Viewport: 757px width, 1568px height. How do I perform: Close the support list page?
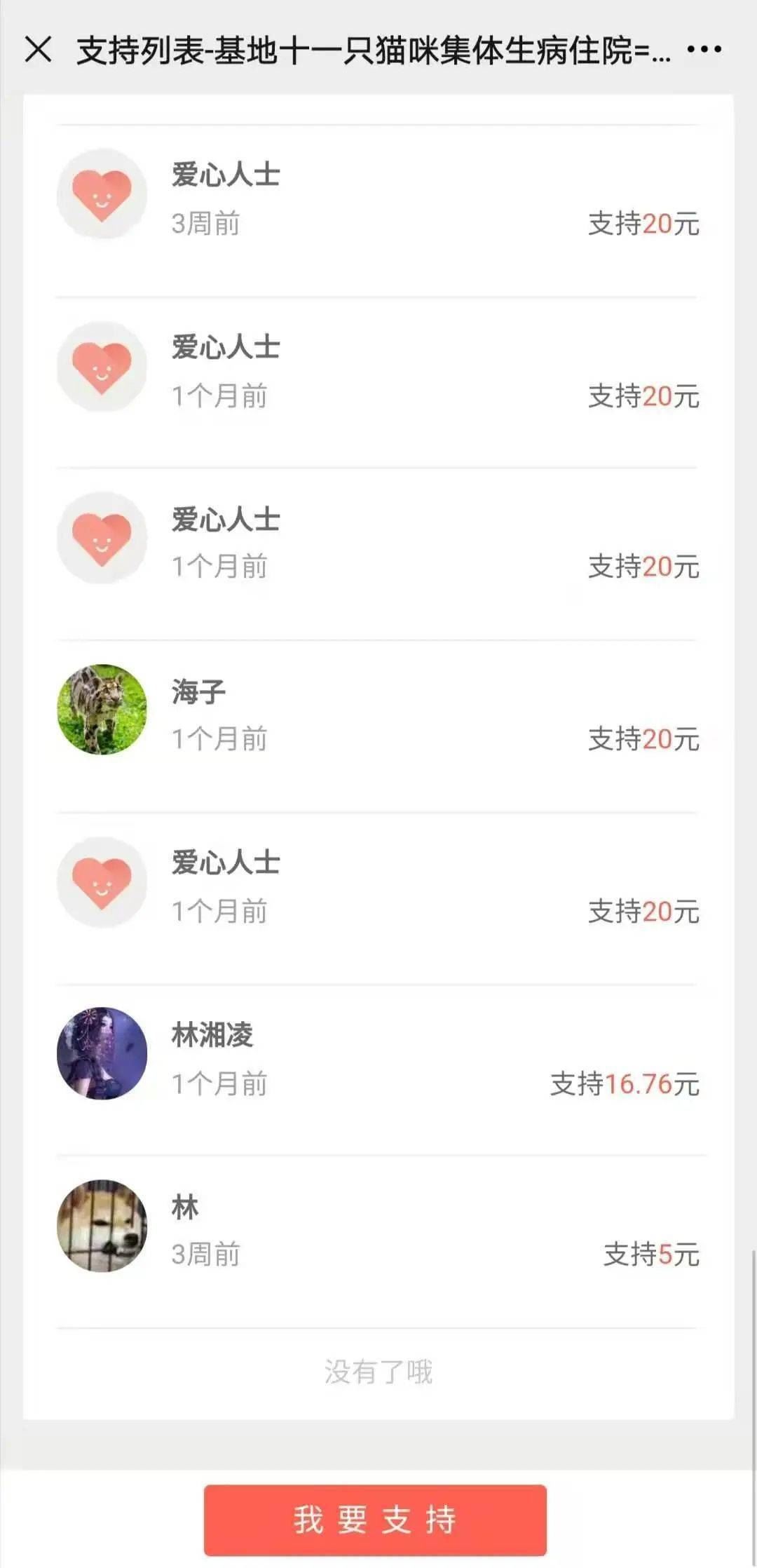pos(39,48)
